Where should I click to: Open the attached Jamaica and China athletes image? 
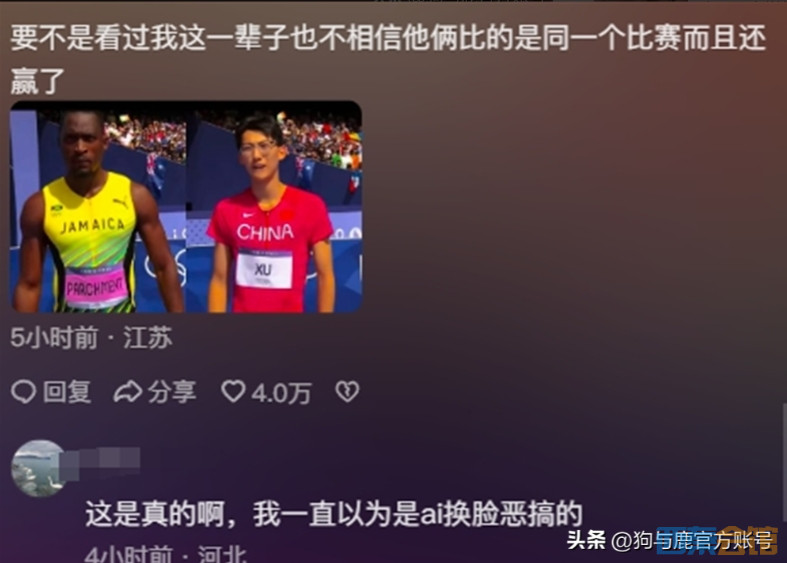[186, 207]
